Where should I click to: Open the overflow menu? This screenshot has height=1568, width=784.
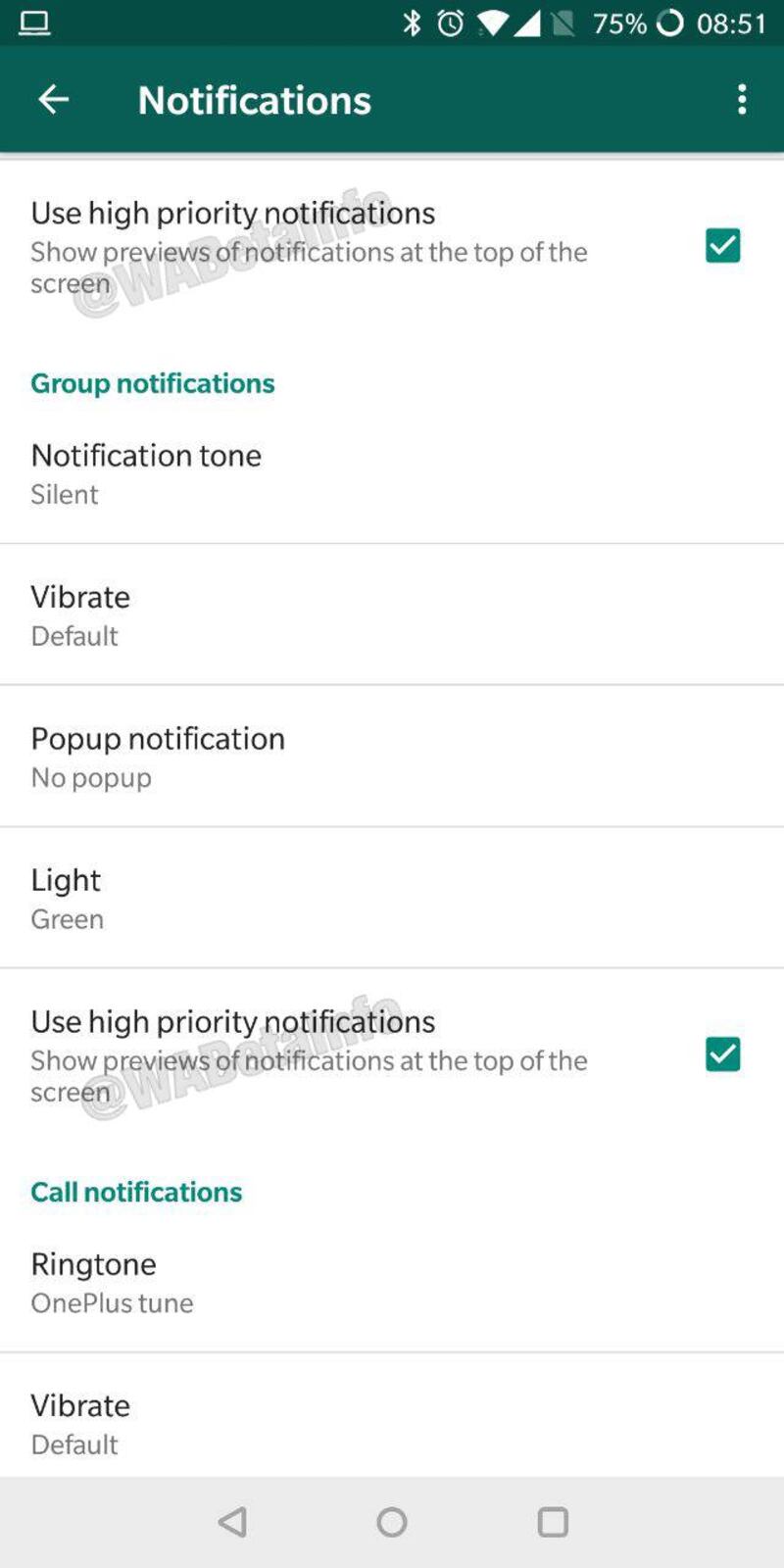pos(742,99)
